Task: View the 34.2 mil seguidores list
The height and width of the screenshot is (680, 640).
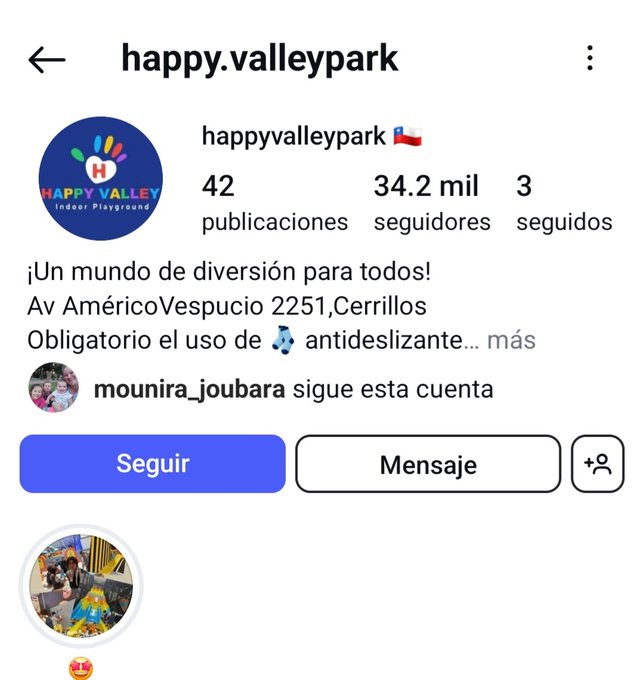Action: [x=432, y=203]
